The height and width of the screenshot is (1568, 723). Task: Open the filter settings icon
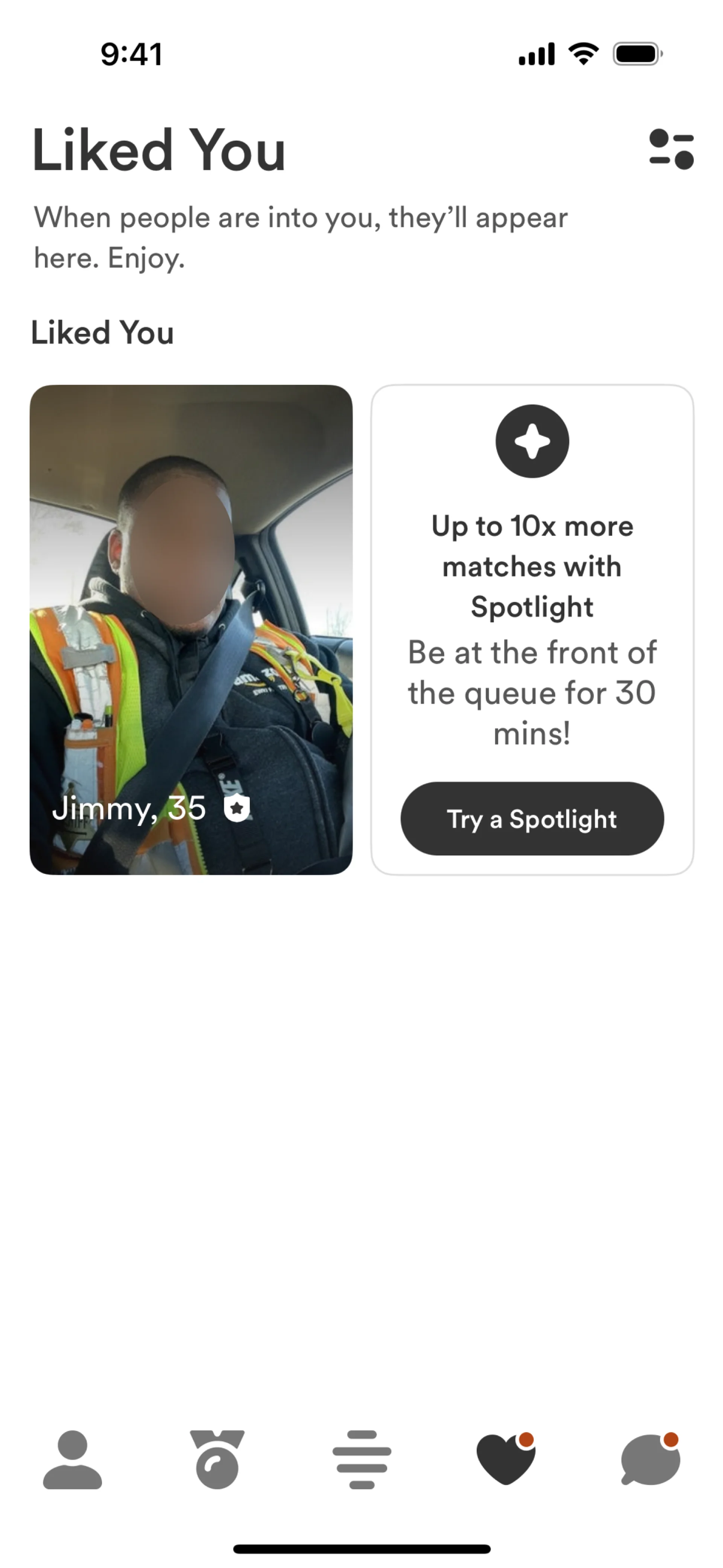[671, 149]
